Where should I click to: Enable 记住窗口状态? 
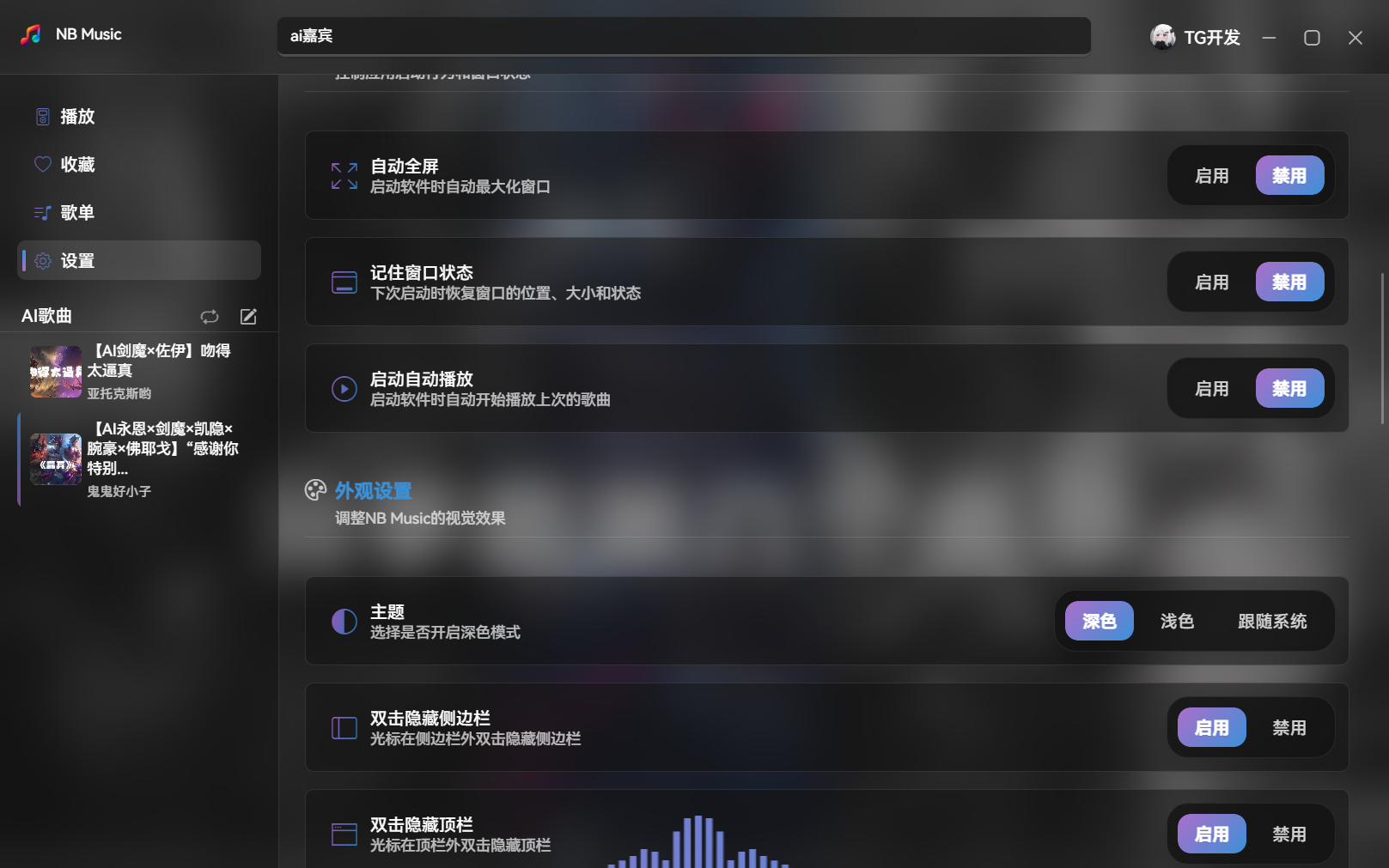click(x=1211, y=282)
